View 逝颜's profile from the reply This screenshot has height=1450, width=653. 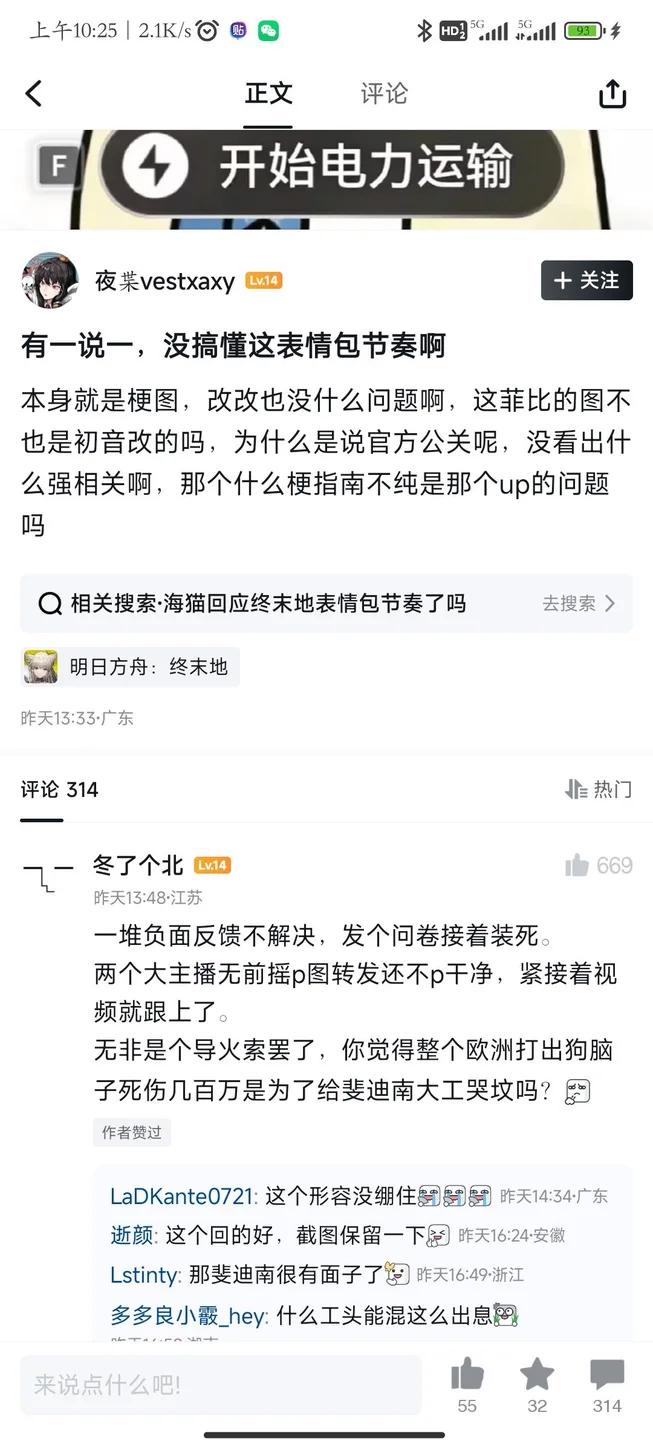(131, 1236)
